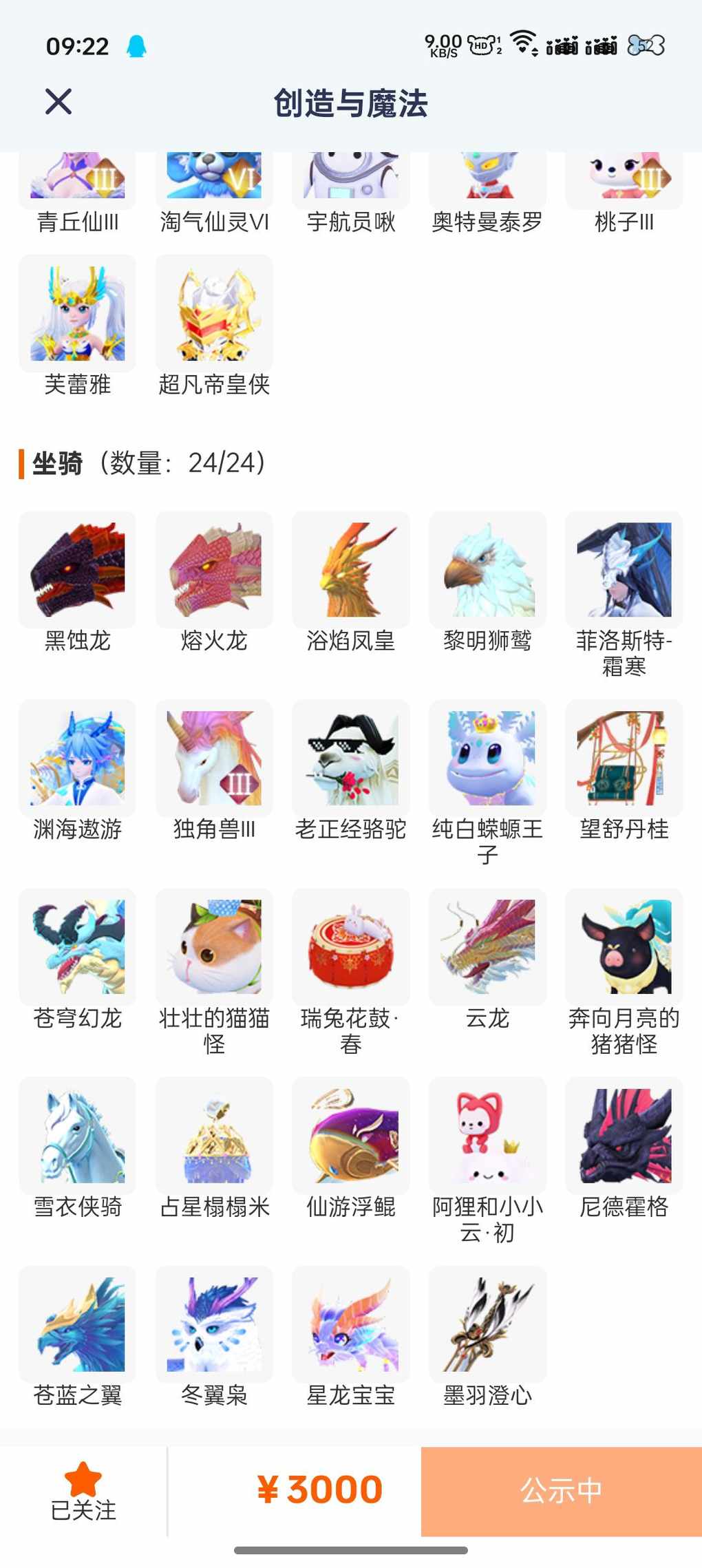Open 望舒丹桂 mount
Viewport: 702px width, 1568px height.
624,758
